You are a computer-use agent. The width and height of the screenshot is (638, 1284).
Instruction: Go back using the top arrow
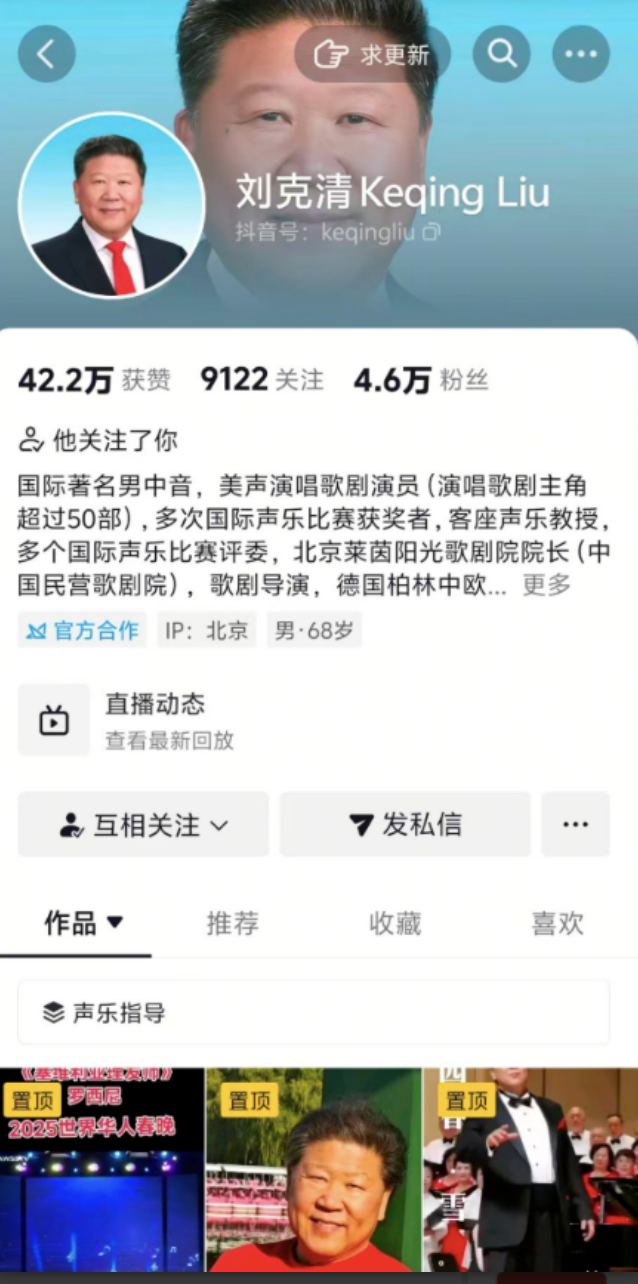click(x=46, y=54)
